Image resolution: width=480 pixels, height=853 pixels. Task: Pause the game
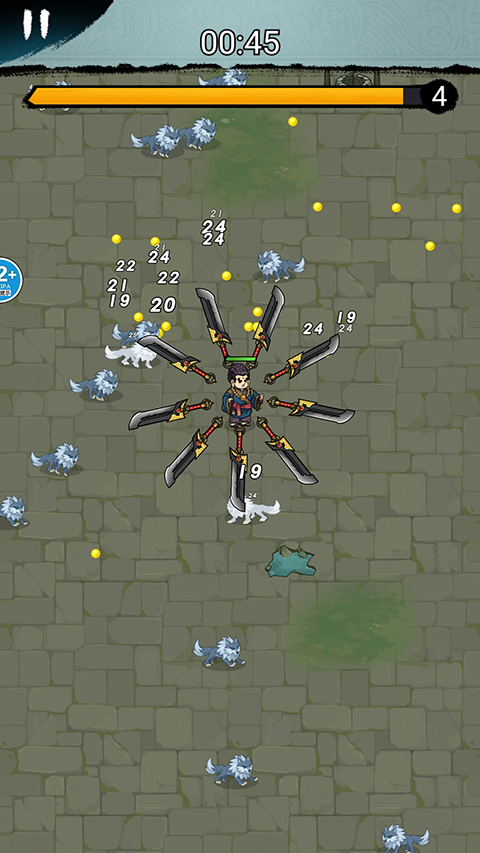point(36,23)
